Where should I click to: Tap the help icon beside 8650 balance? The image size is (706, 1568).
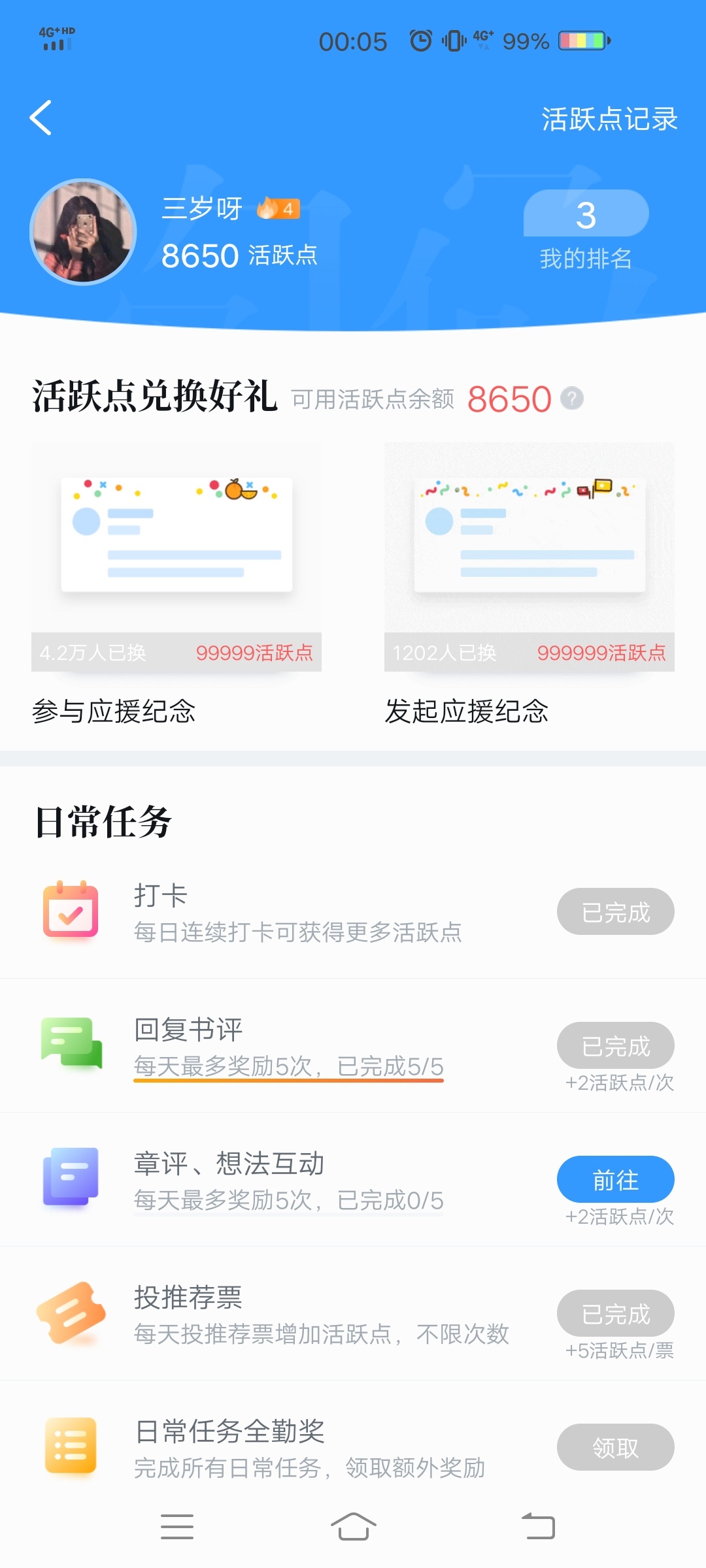click(572, 399)
